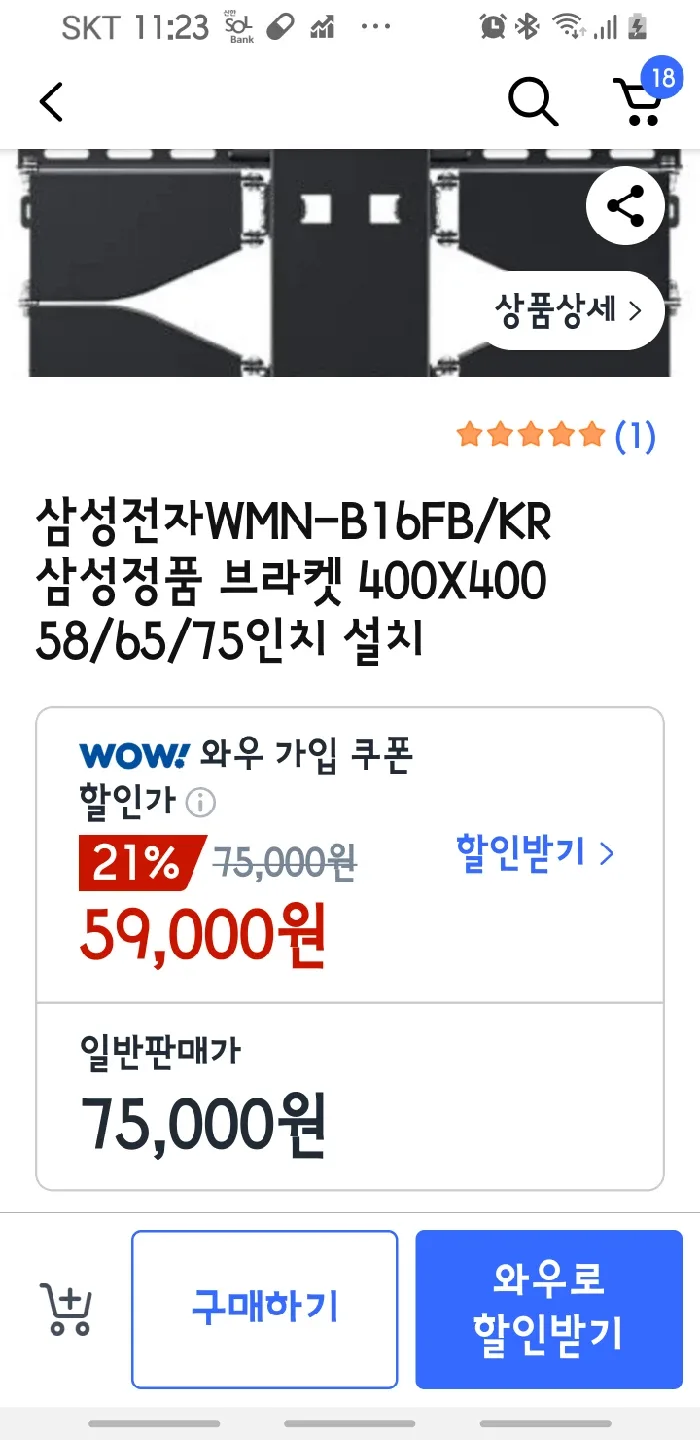700x1440 pixels.
Task: Open the search magnifier icon
Action: (x=532, y=102)
